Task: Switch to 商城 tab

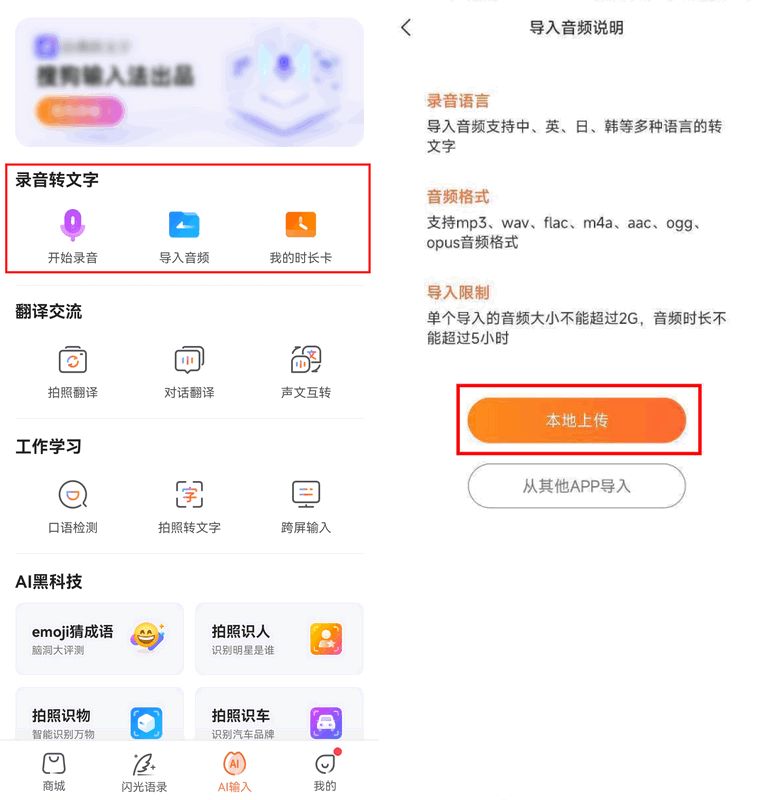Action: tap(54, 772)
